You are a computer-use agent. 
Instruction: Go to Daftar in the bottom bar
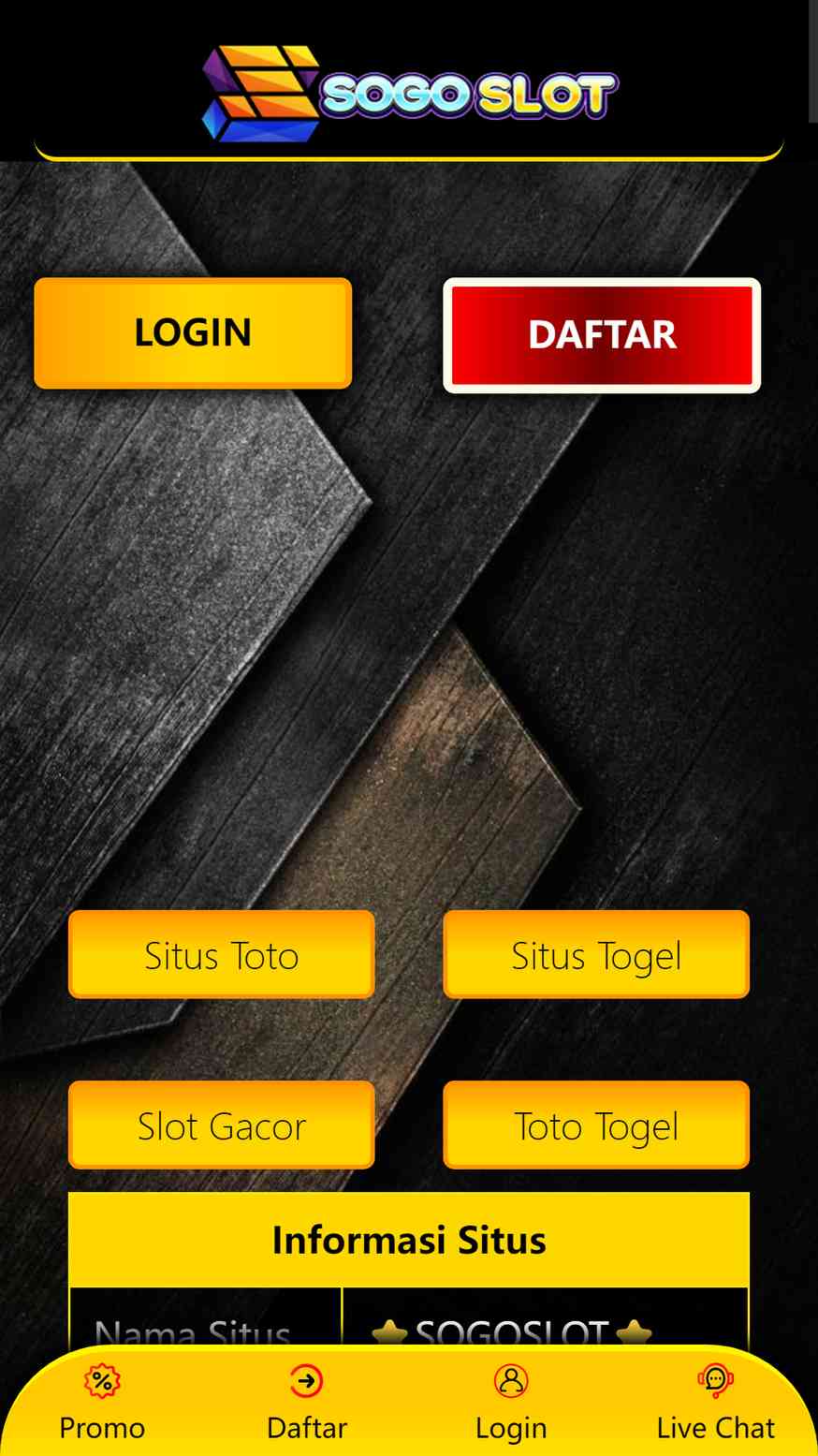pos(307,1403)
